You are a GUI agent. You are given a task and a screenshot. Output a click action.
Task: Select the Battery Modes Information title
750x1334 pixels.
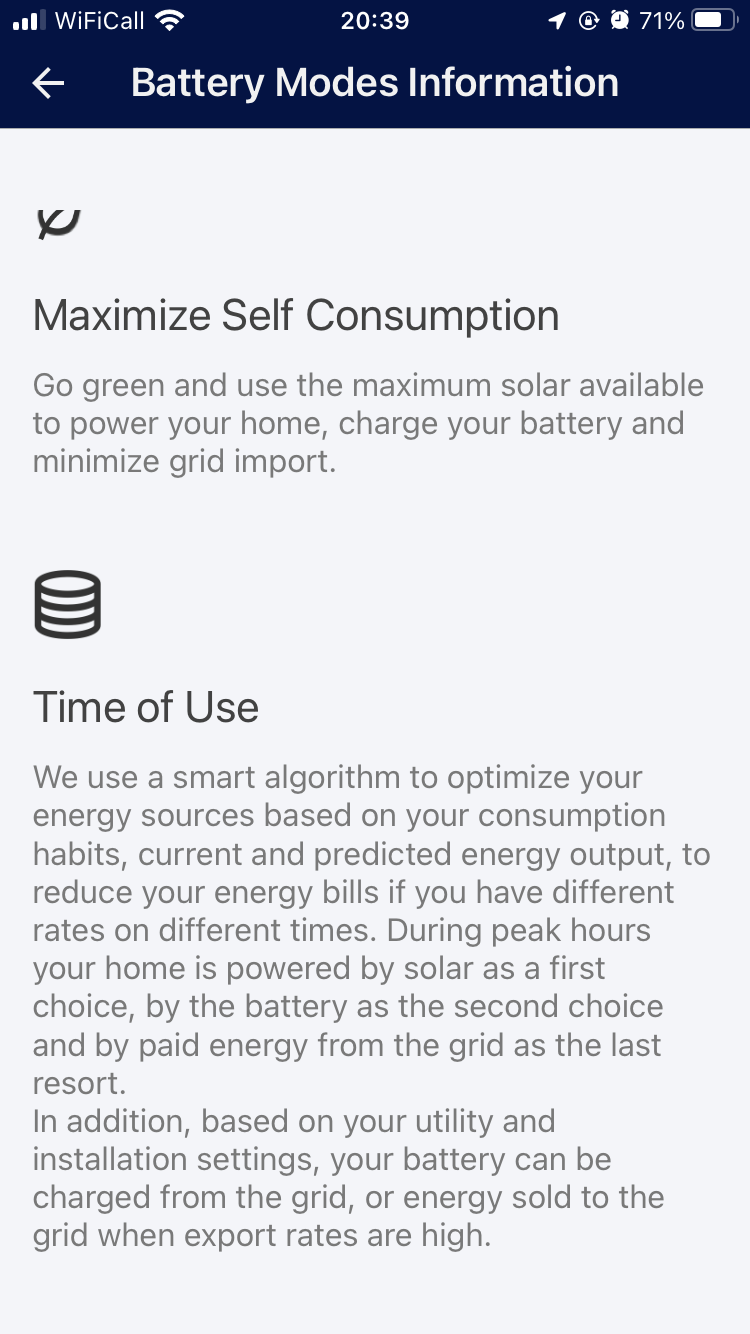tap(374, 83)
